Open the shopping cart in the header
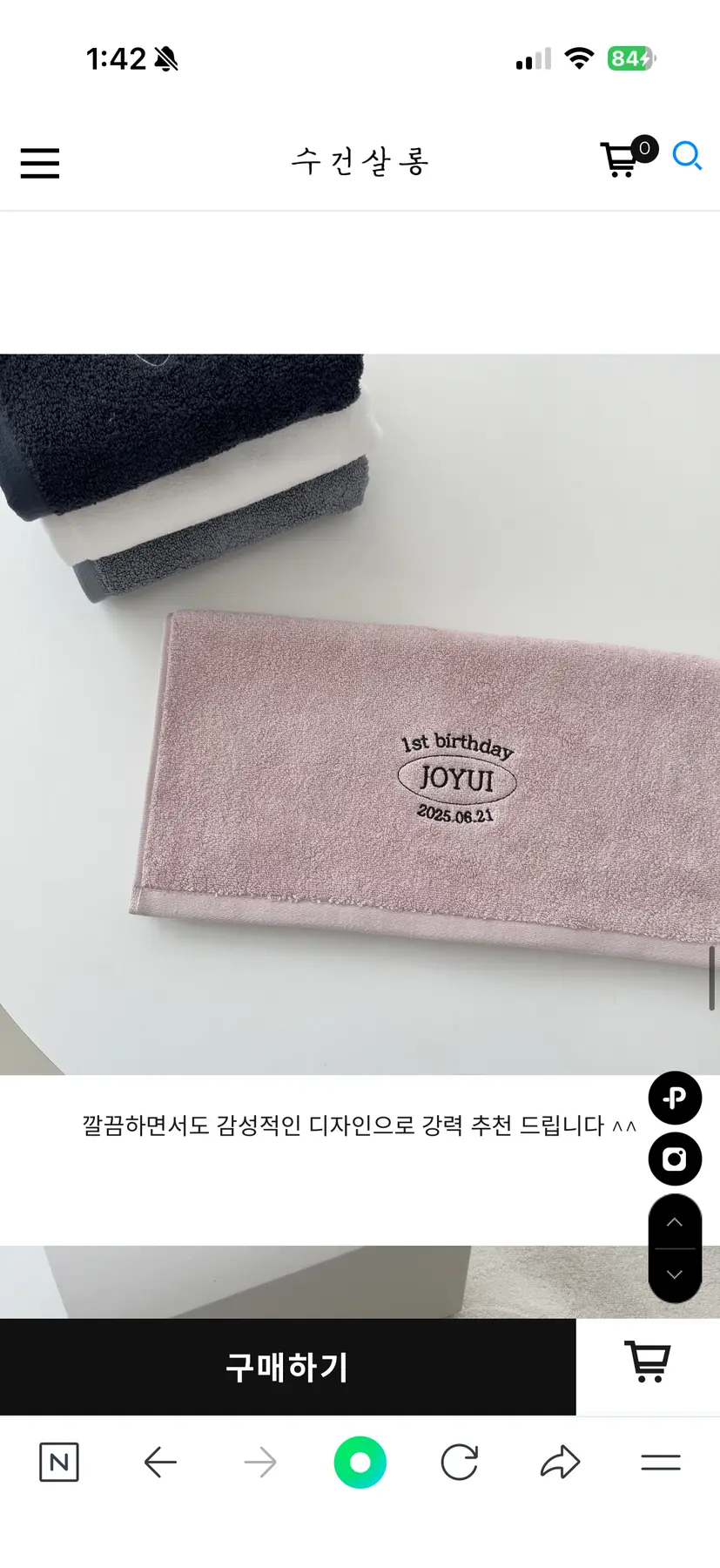 (x=622, y=159)
